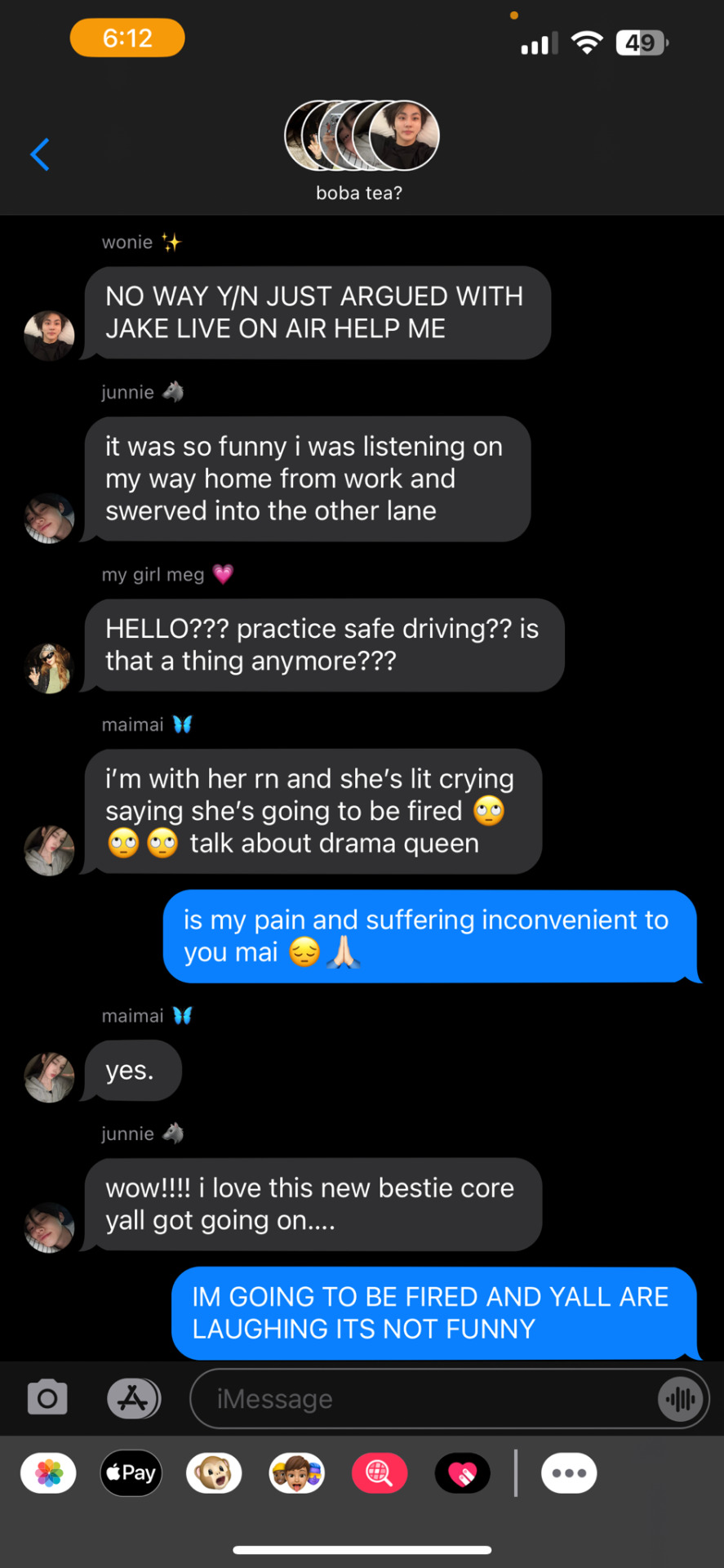
Task: Record an audio message
Action: [680, 1399]
